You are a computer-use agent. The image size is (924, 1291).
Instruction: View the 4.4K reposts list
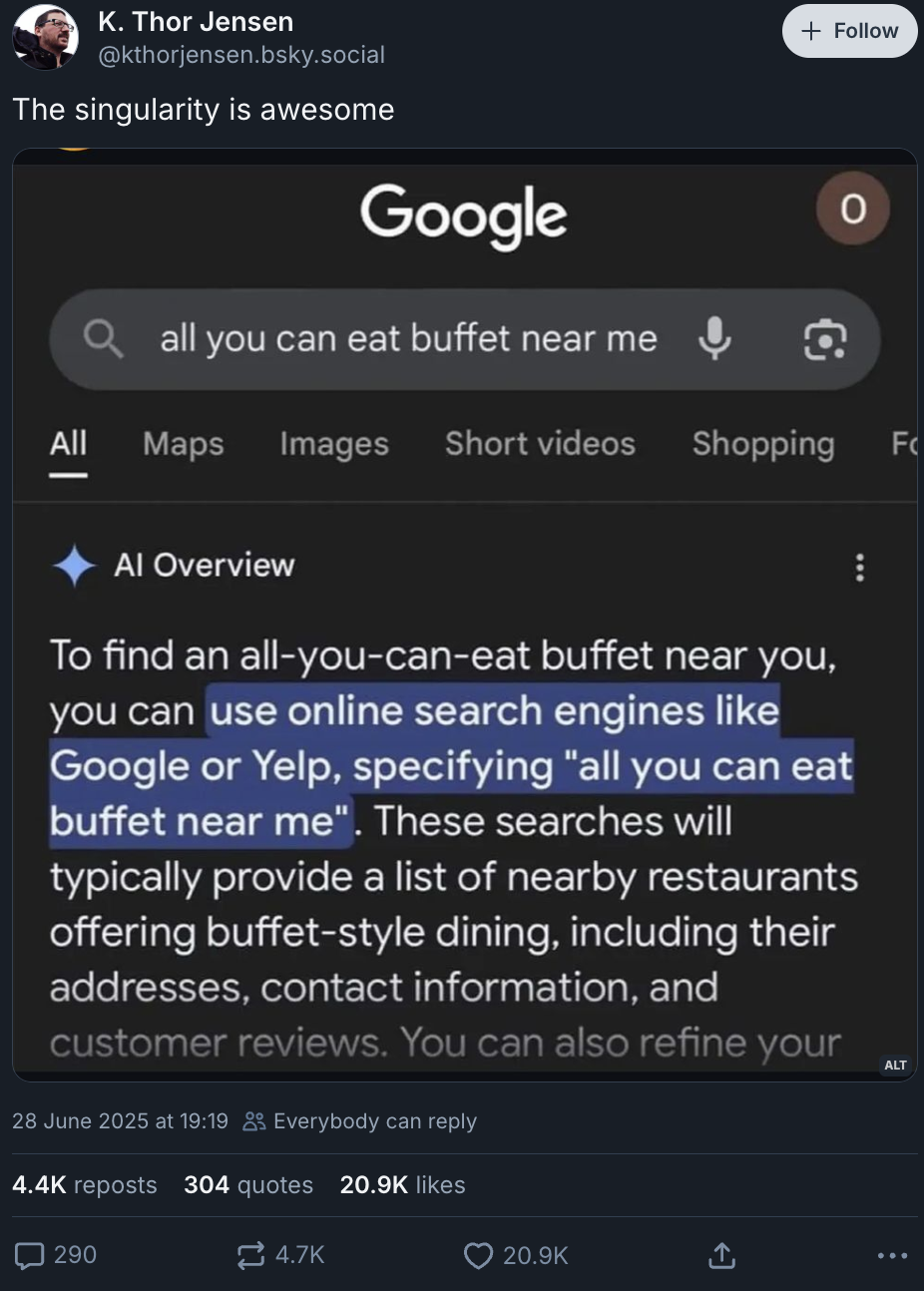(x=85, y=1184)
